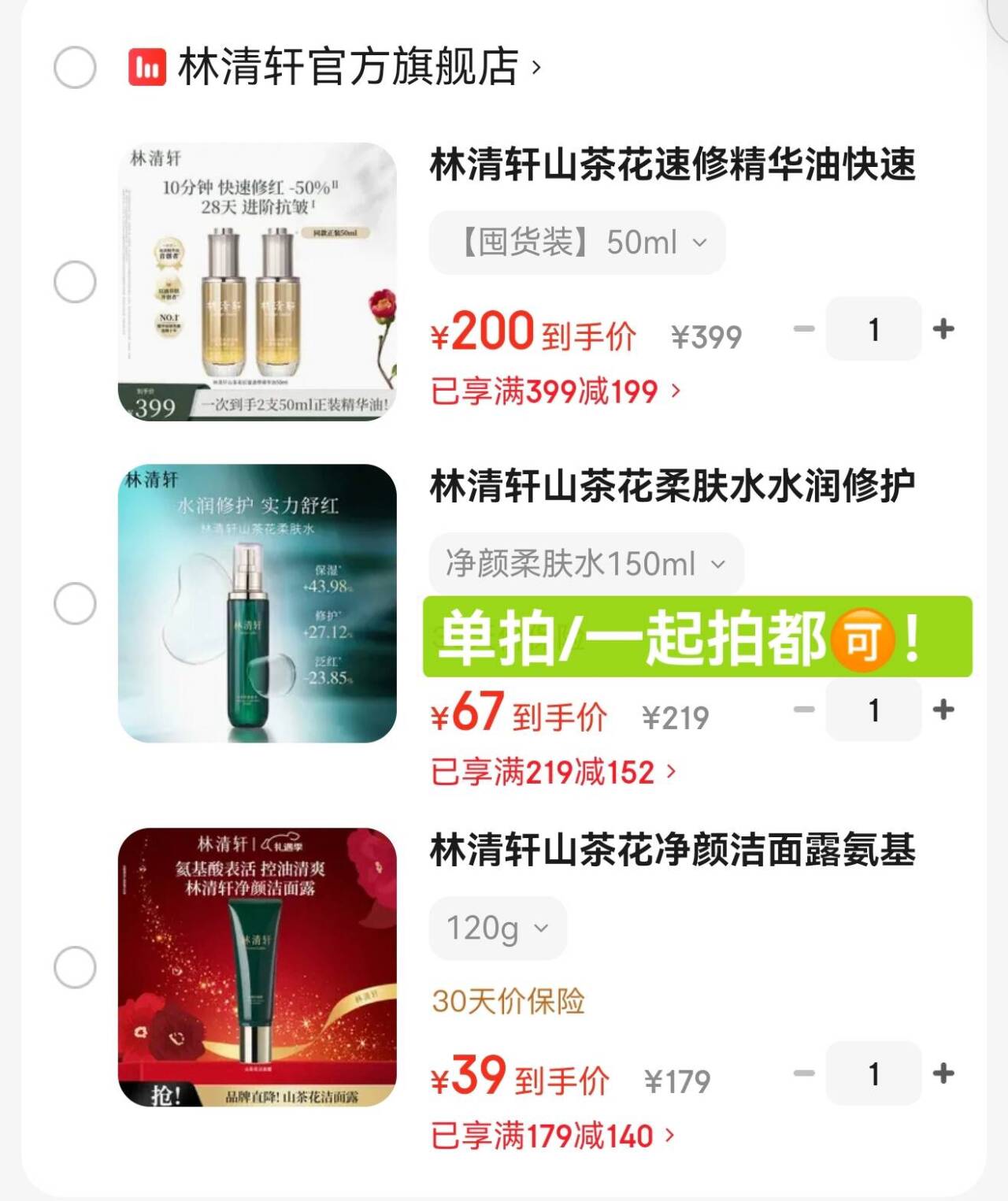This screenshot has width=1008, height=1201.
Task: Change the 净颜柔肤水150ml specification
Action: pyautogui.click(x=586, y=564)
